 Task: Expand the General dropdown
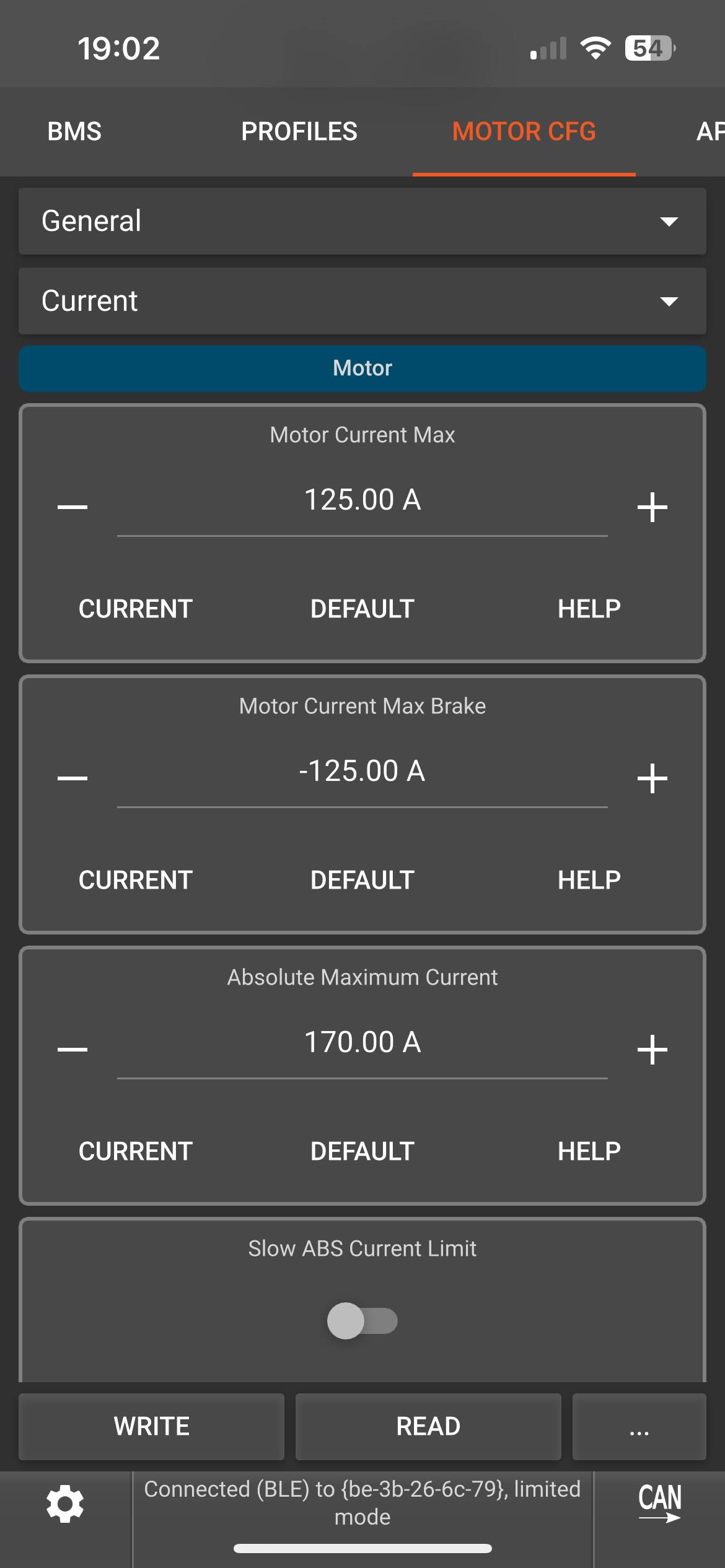pyautogui.click(x=362, y=221)
